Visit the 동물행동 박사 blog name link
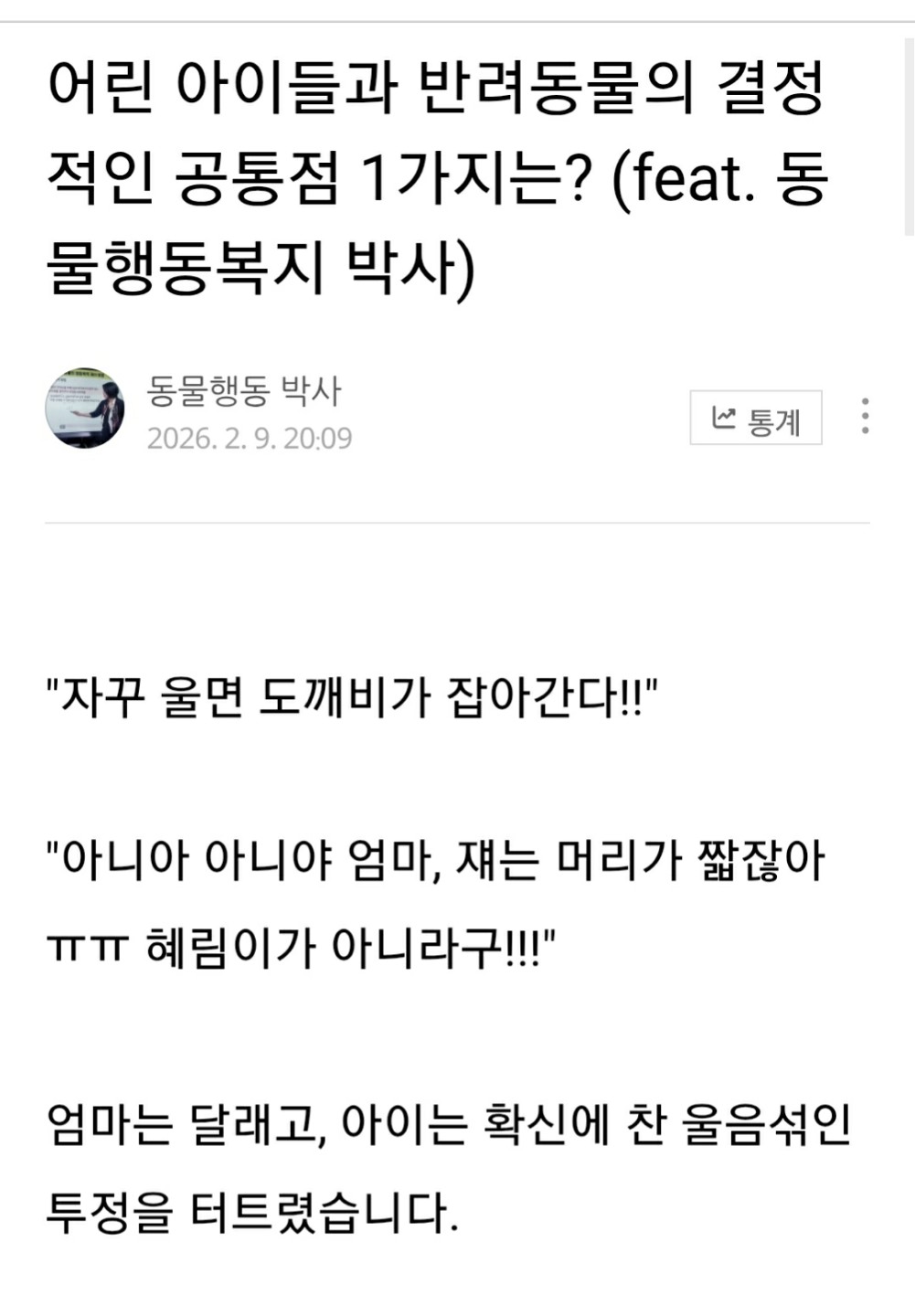915x1316 pixels. coord(243,391)
